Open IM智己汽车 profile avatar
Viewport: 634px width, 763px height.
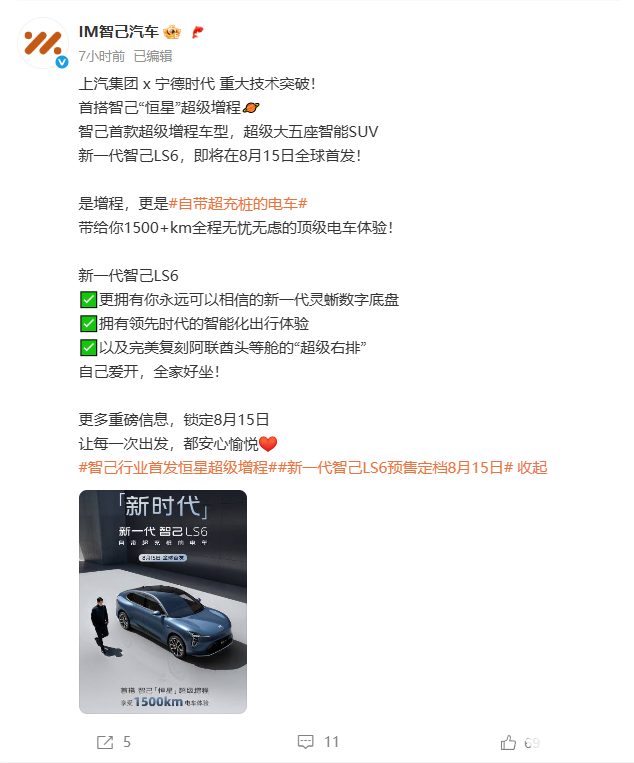(x=44, y=43)
